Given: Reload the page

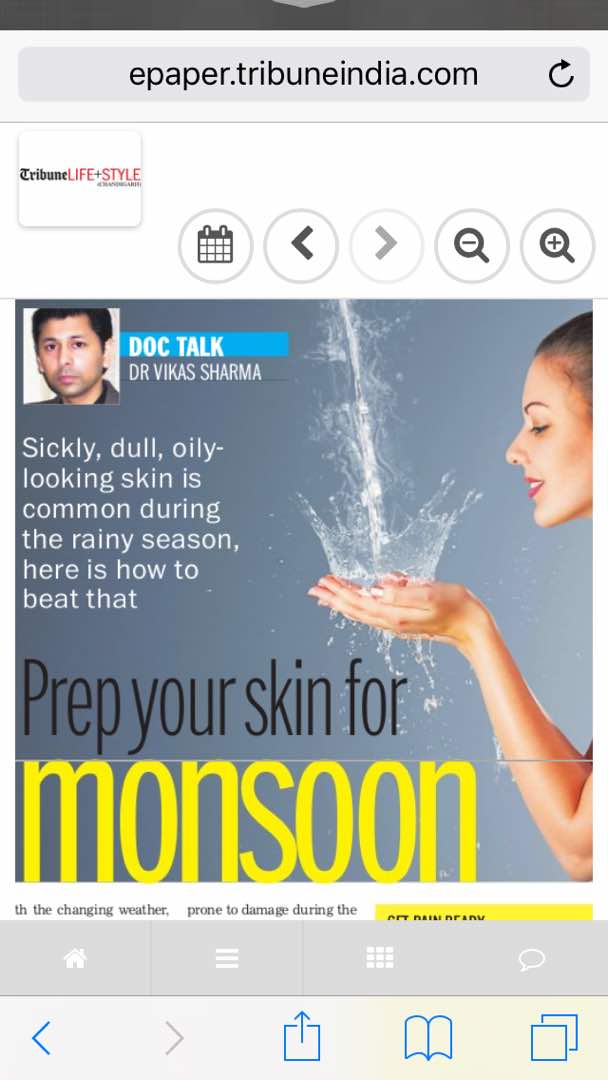Looking at the screenshot, I should [560, 74].
